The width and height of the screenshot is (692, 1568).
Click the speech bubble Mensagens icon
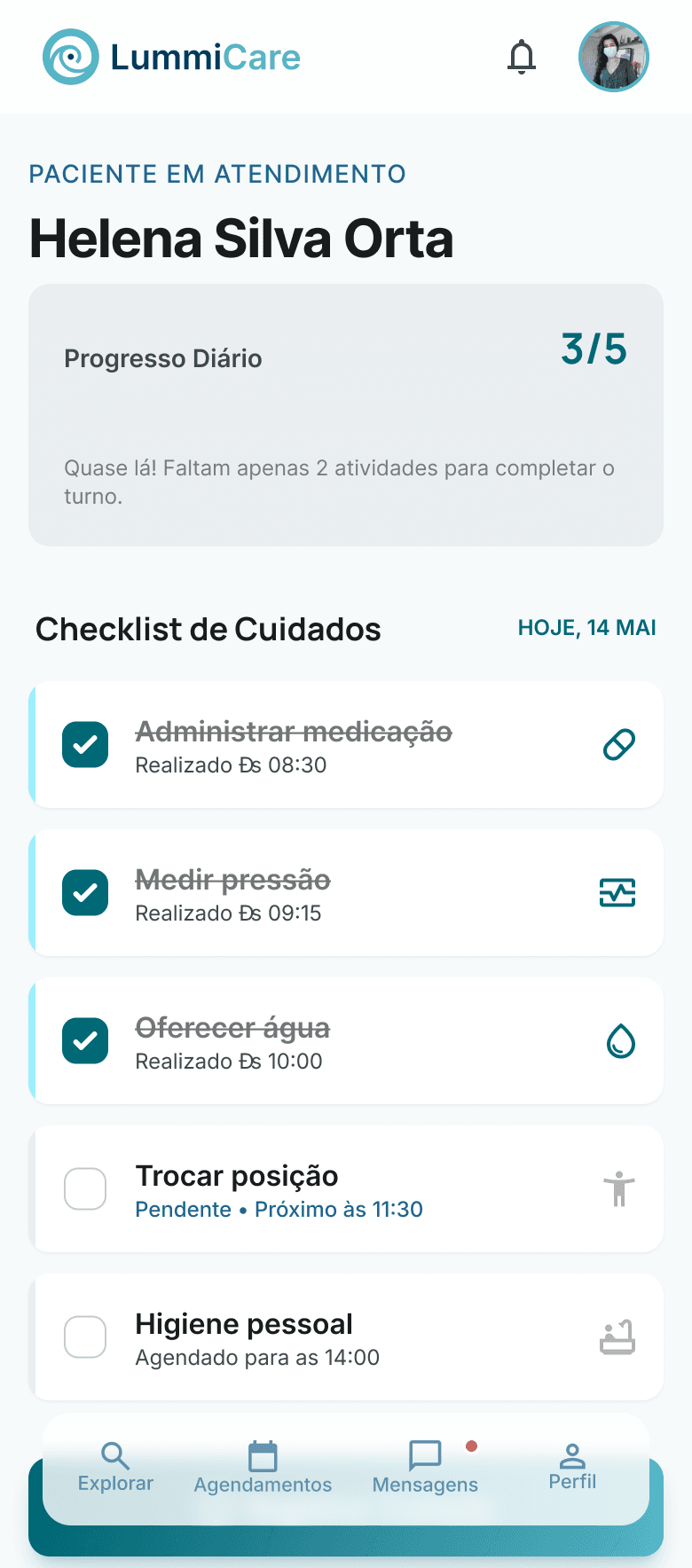[425, 1454]
